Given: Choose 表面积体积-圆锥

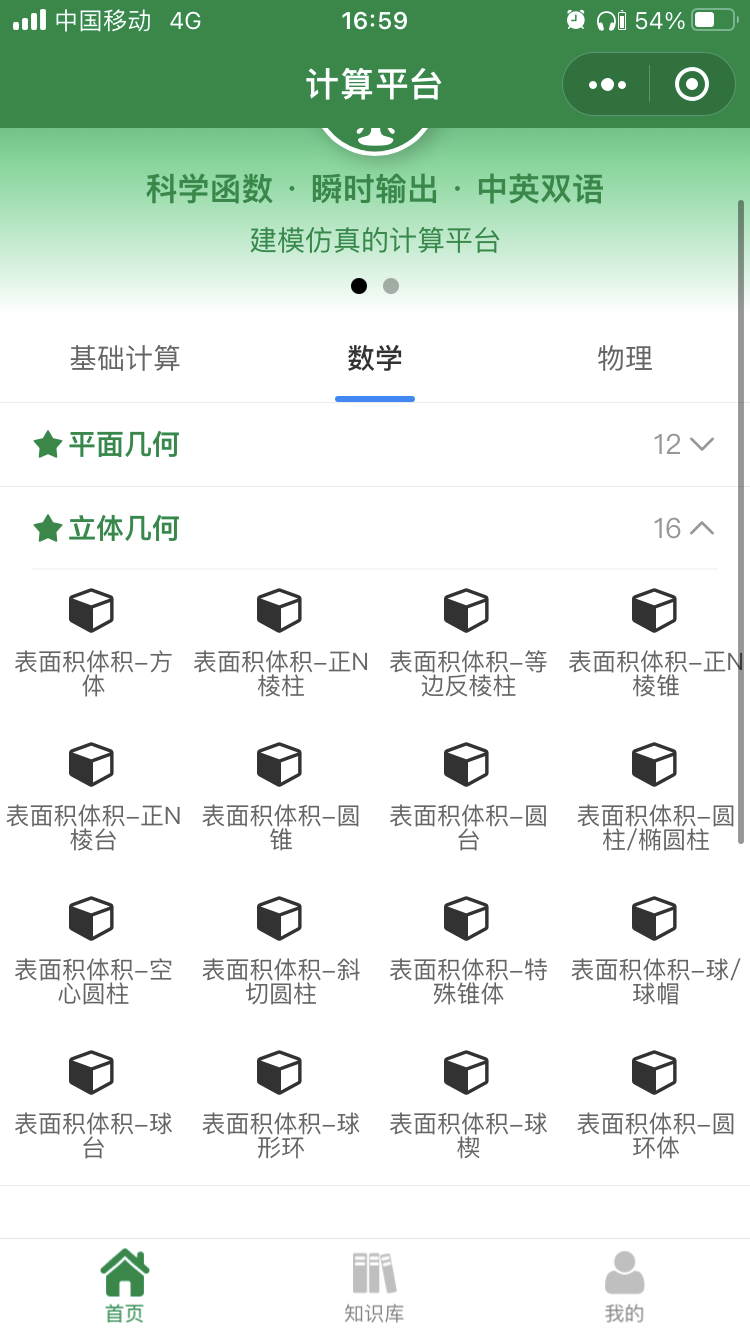Looking at the screenshot, I should 280,792.
